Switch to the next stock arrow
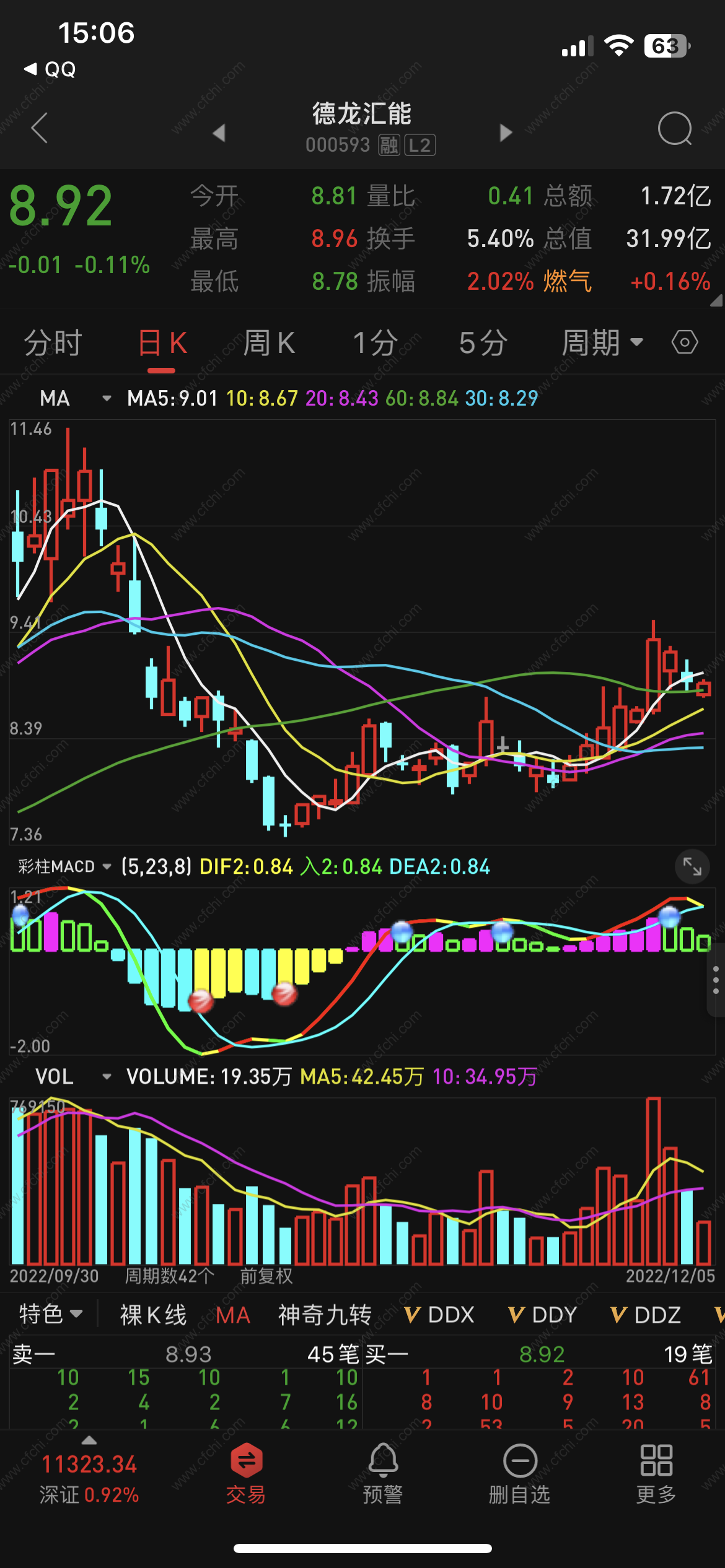 point(506,133)
